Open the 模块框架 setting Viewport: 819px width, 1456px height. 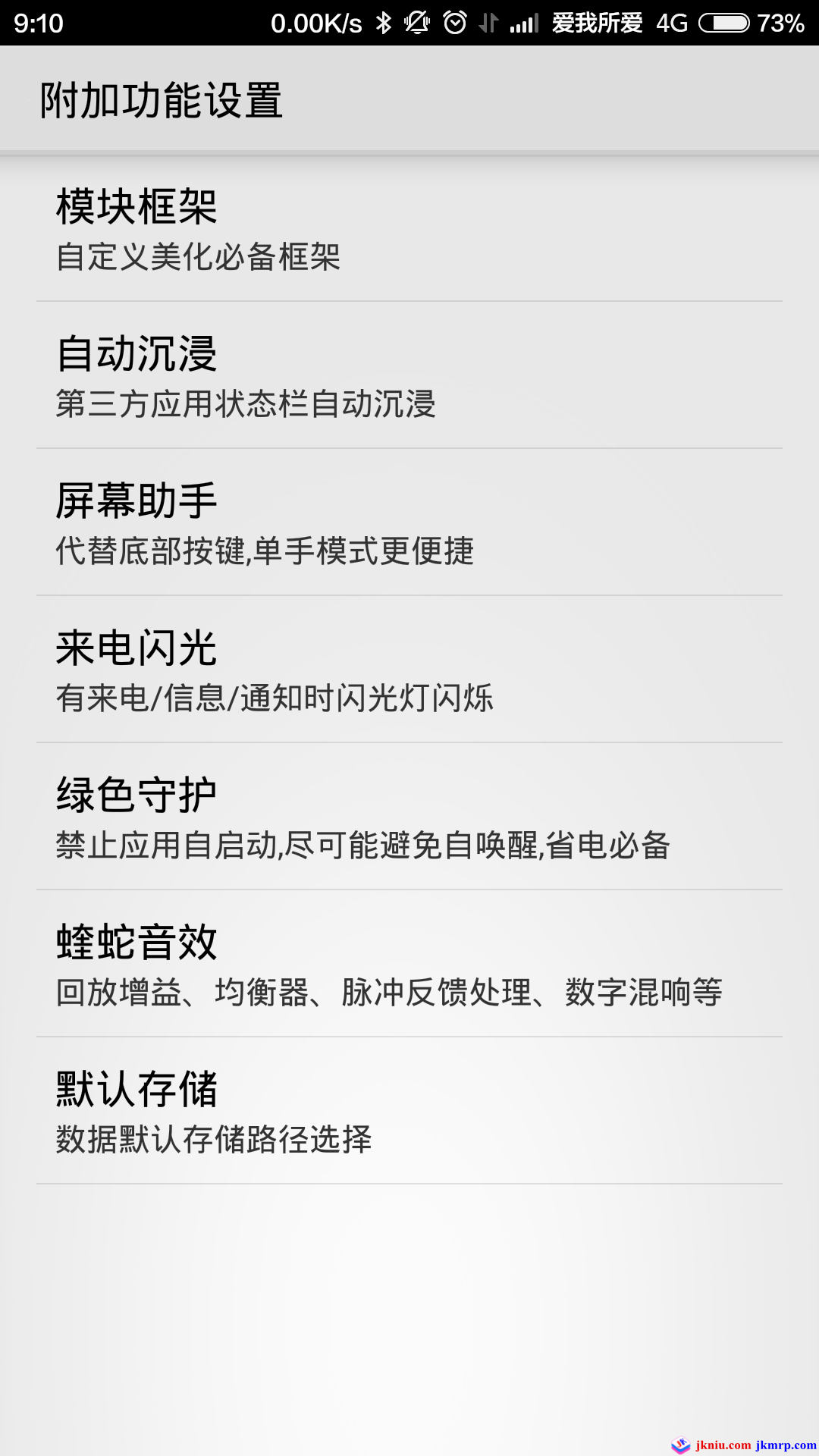pyautogui.click(x=409, y=229)
